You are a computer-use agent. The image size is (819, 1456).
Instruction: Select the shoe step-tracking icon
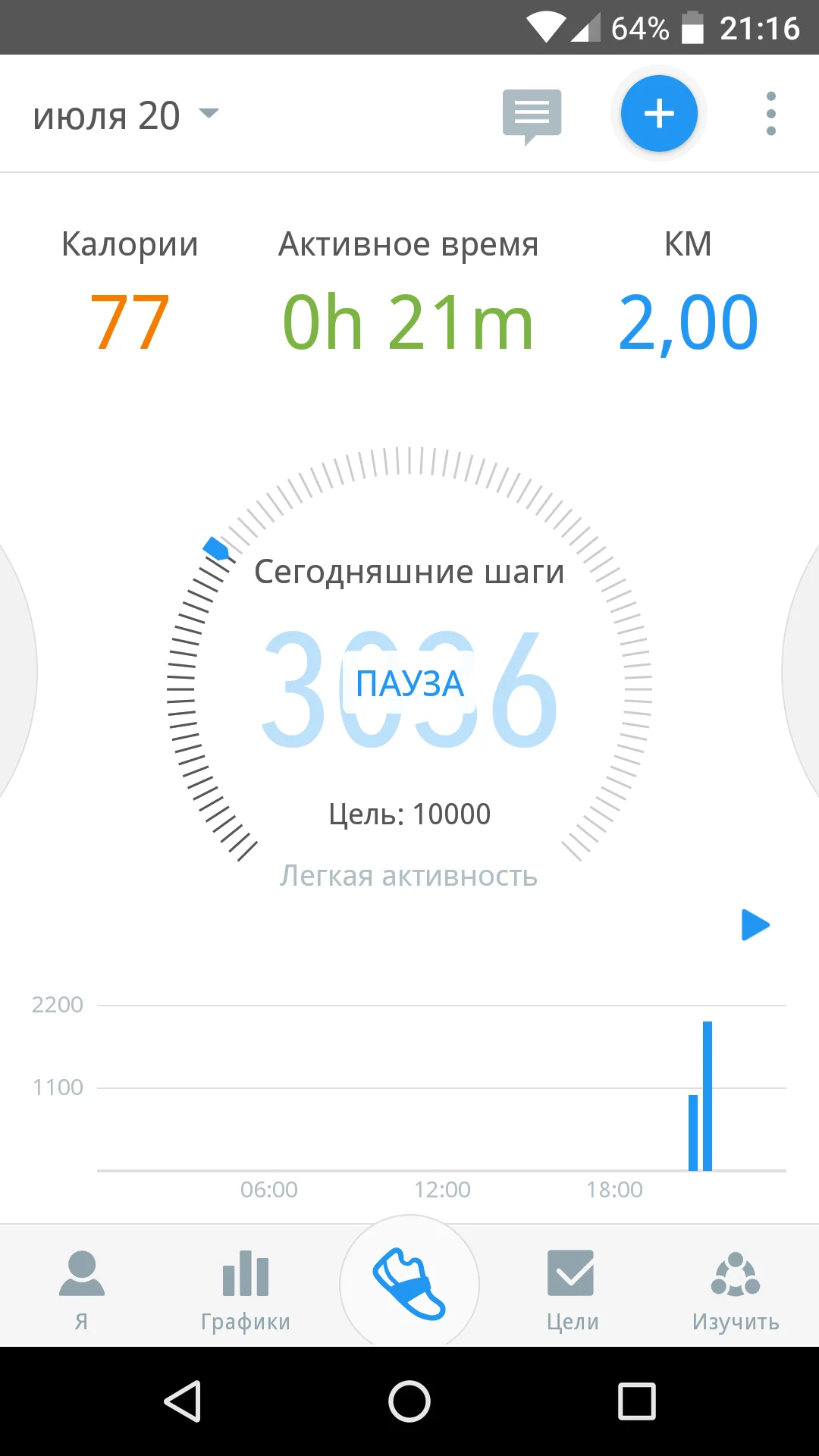[409, 1282]
